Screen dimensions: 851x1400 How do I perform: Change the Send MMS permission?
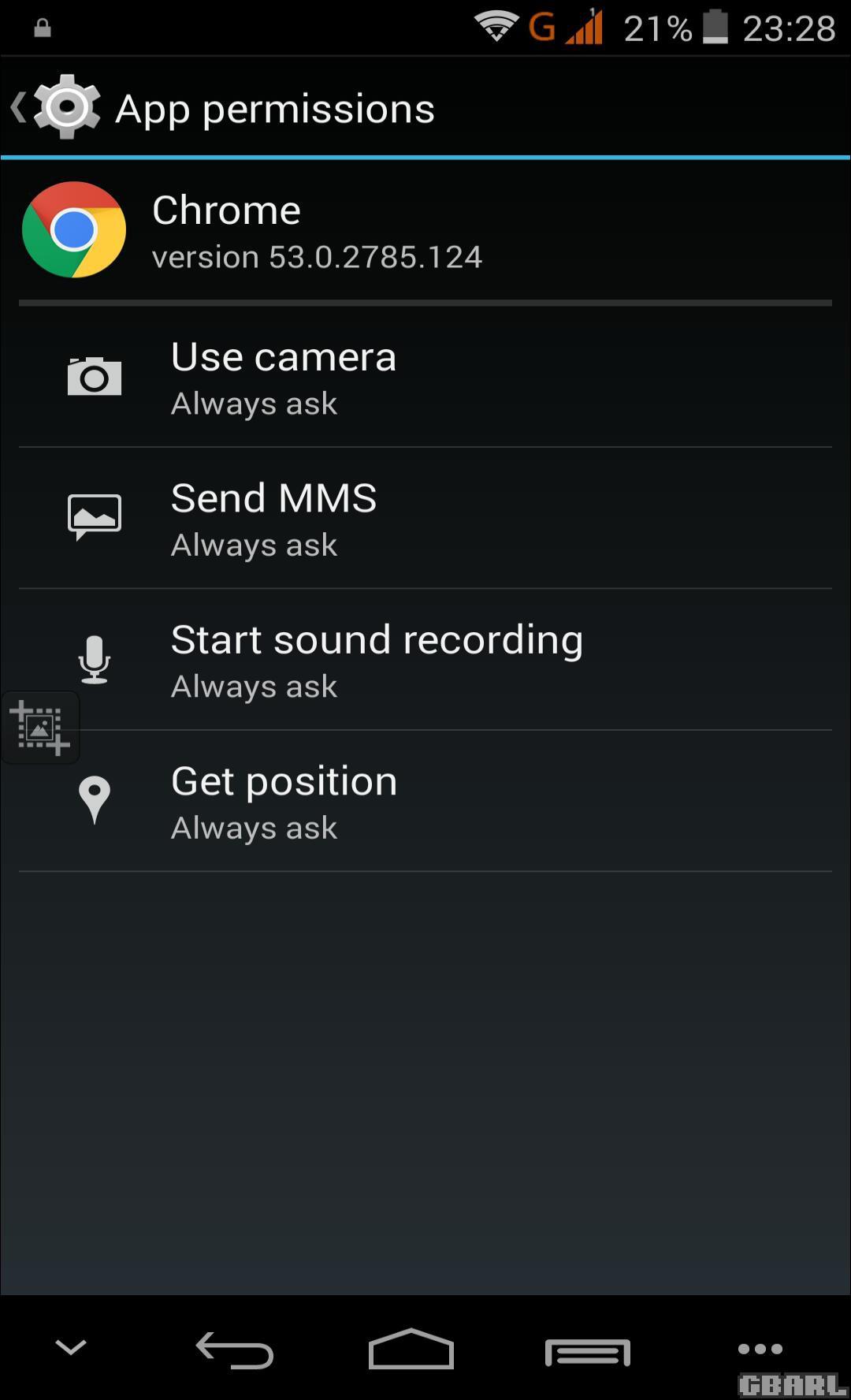click(425, 519)
